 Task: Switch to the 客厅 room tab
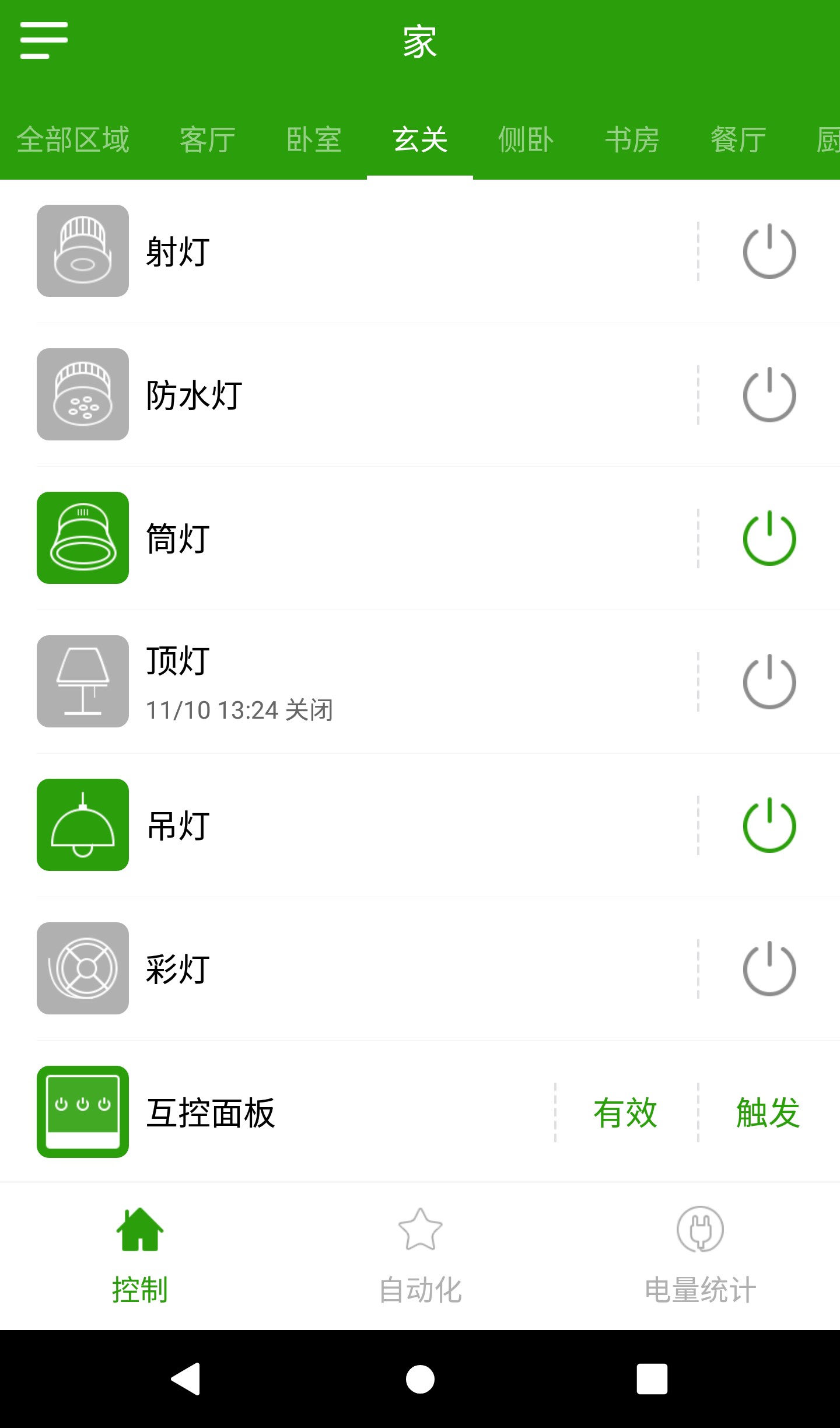(208, 140)
